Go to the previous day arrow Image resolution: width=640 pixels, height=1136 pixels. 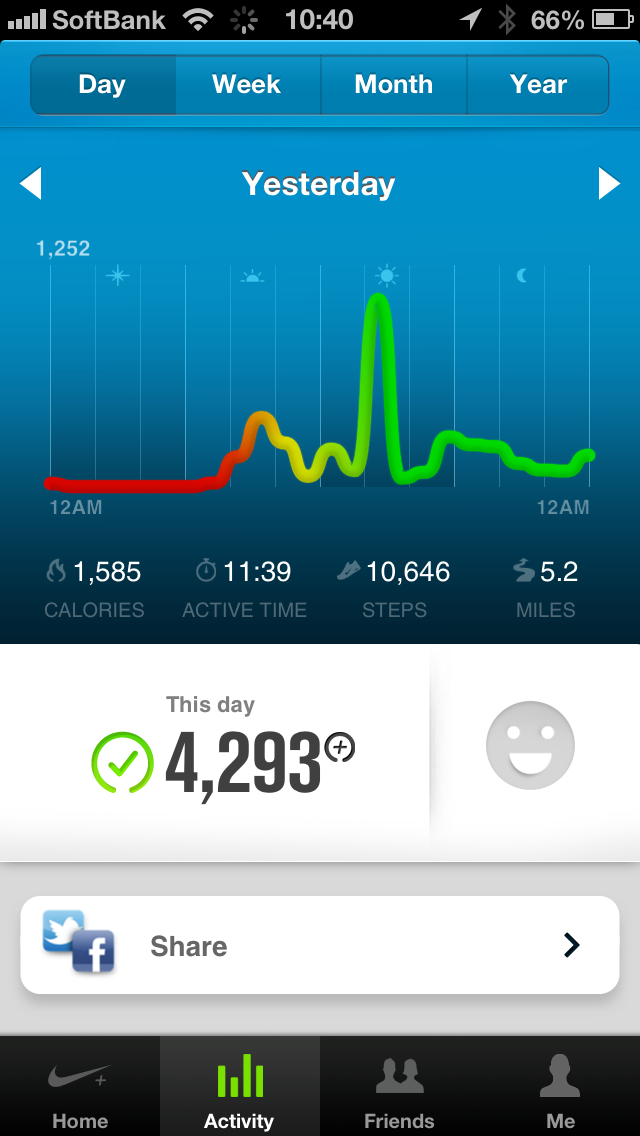tap(31, 184)
